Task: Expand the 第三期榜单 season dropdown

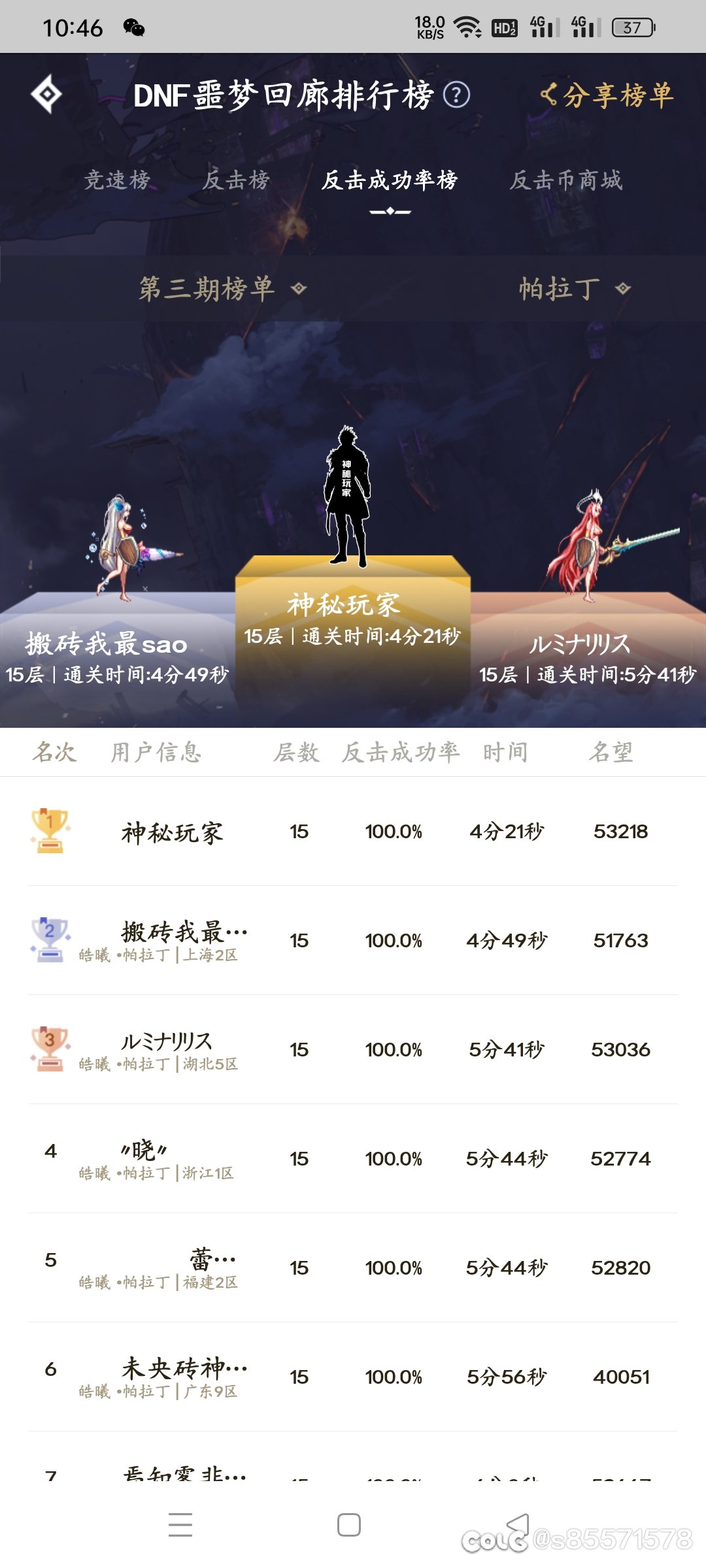Action: click(222, 288)
